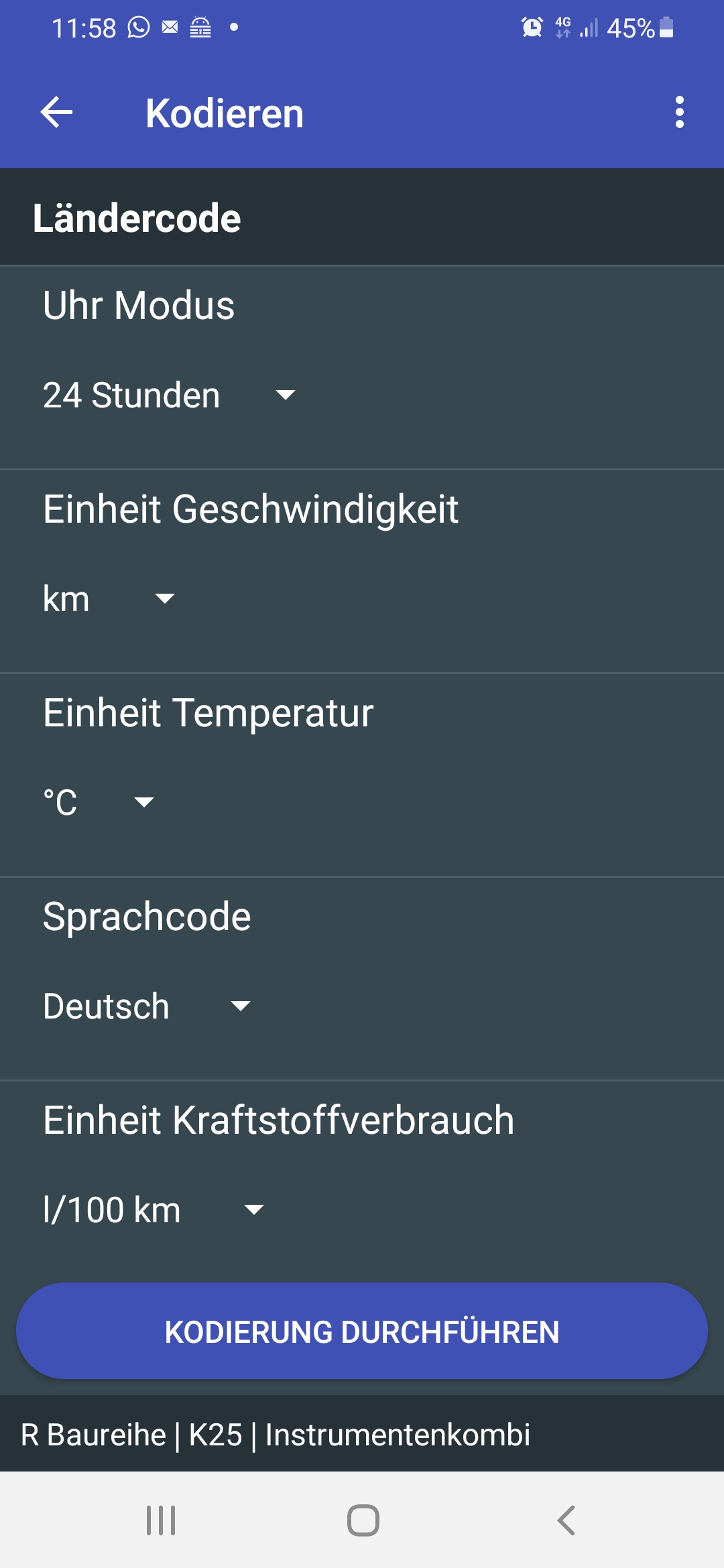Viewport: 724px width, 1568px height.
Task: Open the Einheit Temperatur °C dropdown
Action: [99, 802]
